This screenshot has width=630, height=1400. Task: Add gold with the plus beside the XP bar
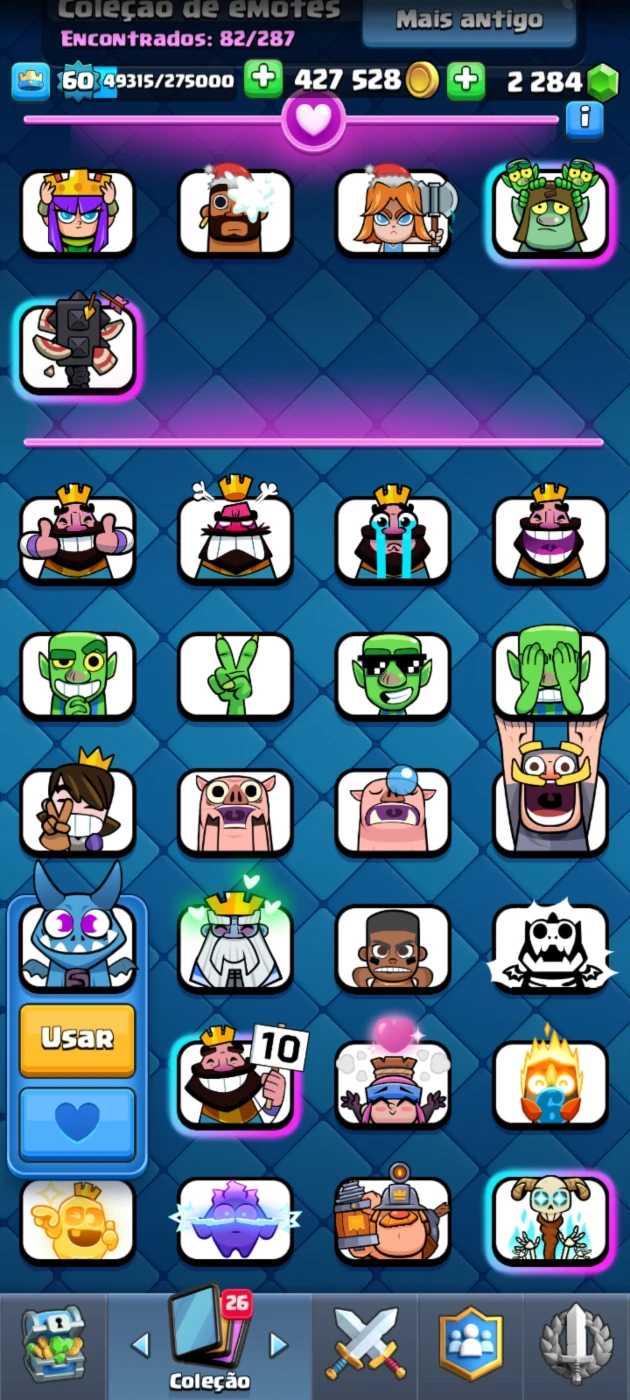click(263, 80)
